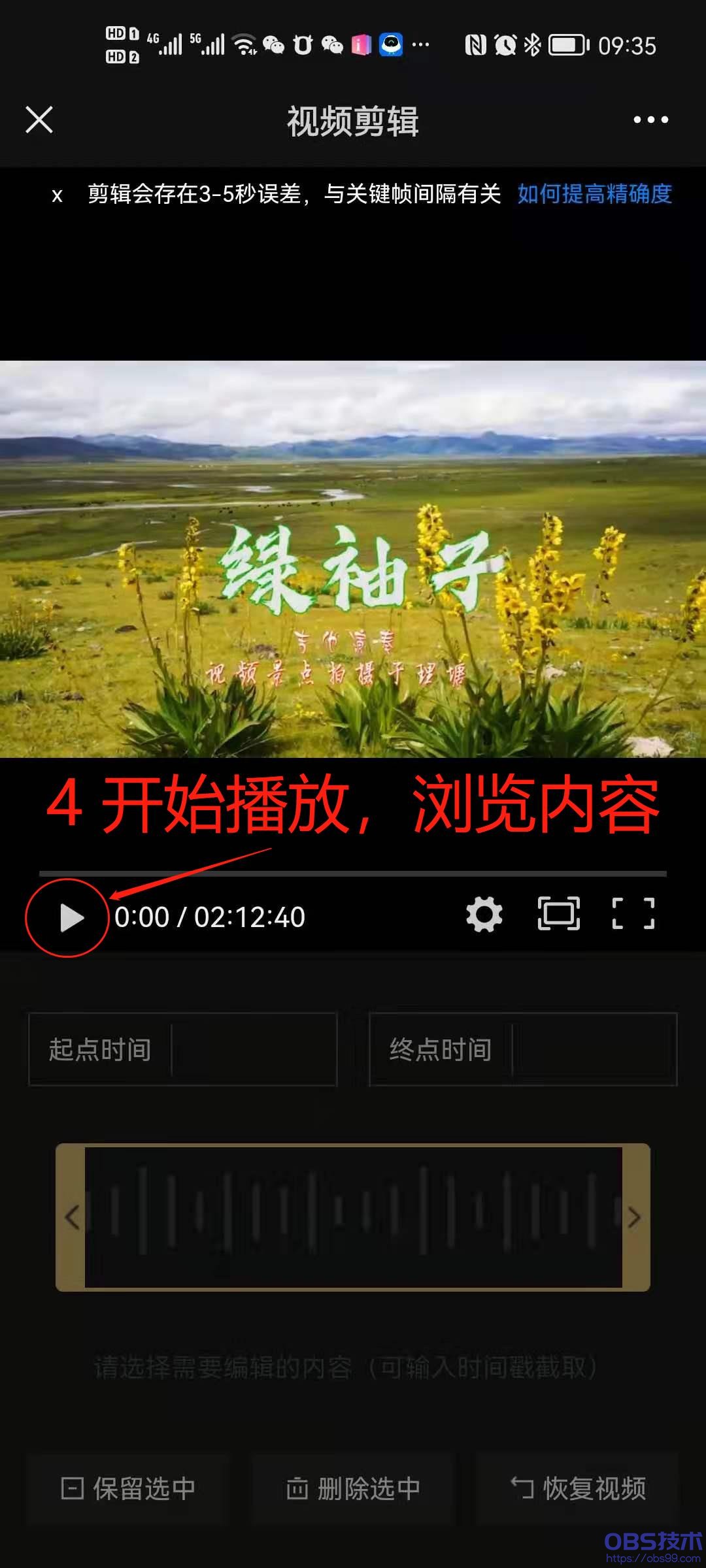The height and width of the screenshot is (1568, 706).
Task: Tap the right trim handle arrow
Action: pyautogui.click(x=634, y=1217)
